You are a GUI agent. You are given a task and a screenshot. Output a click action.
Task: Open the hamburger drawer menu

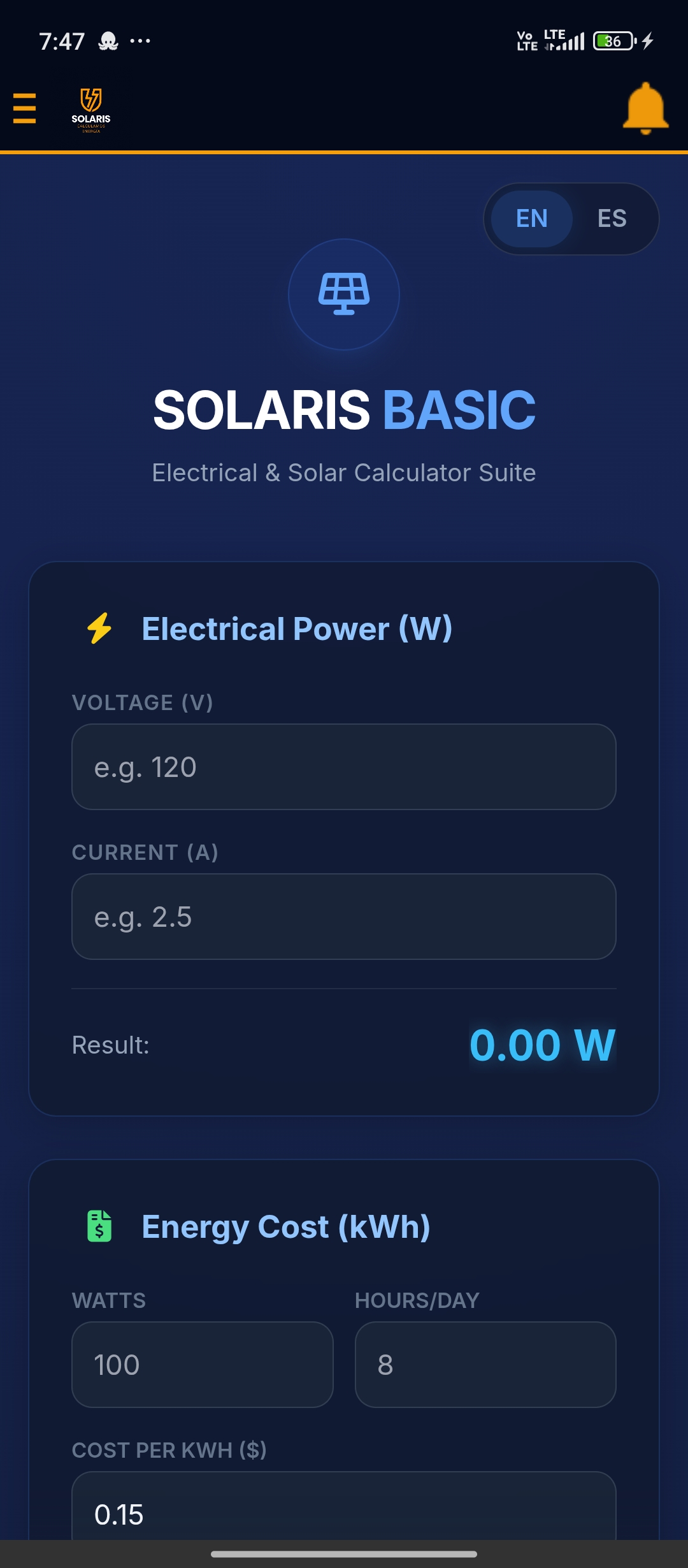click(x=24, y=108)
